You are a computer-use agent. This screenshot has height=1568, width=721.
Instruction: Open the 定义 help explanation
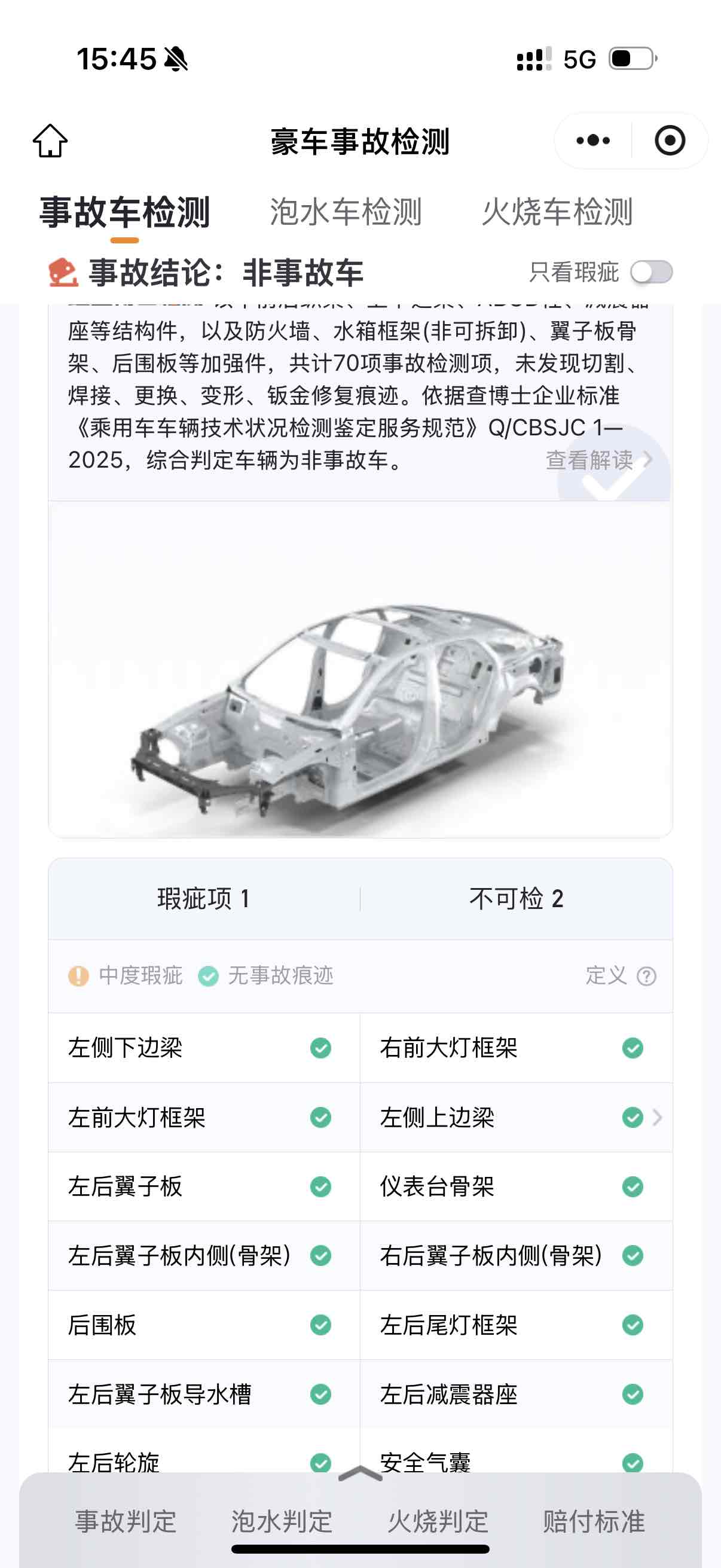621,976
